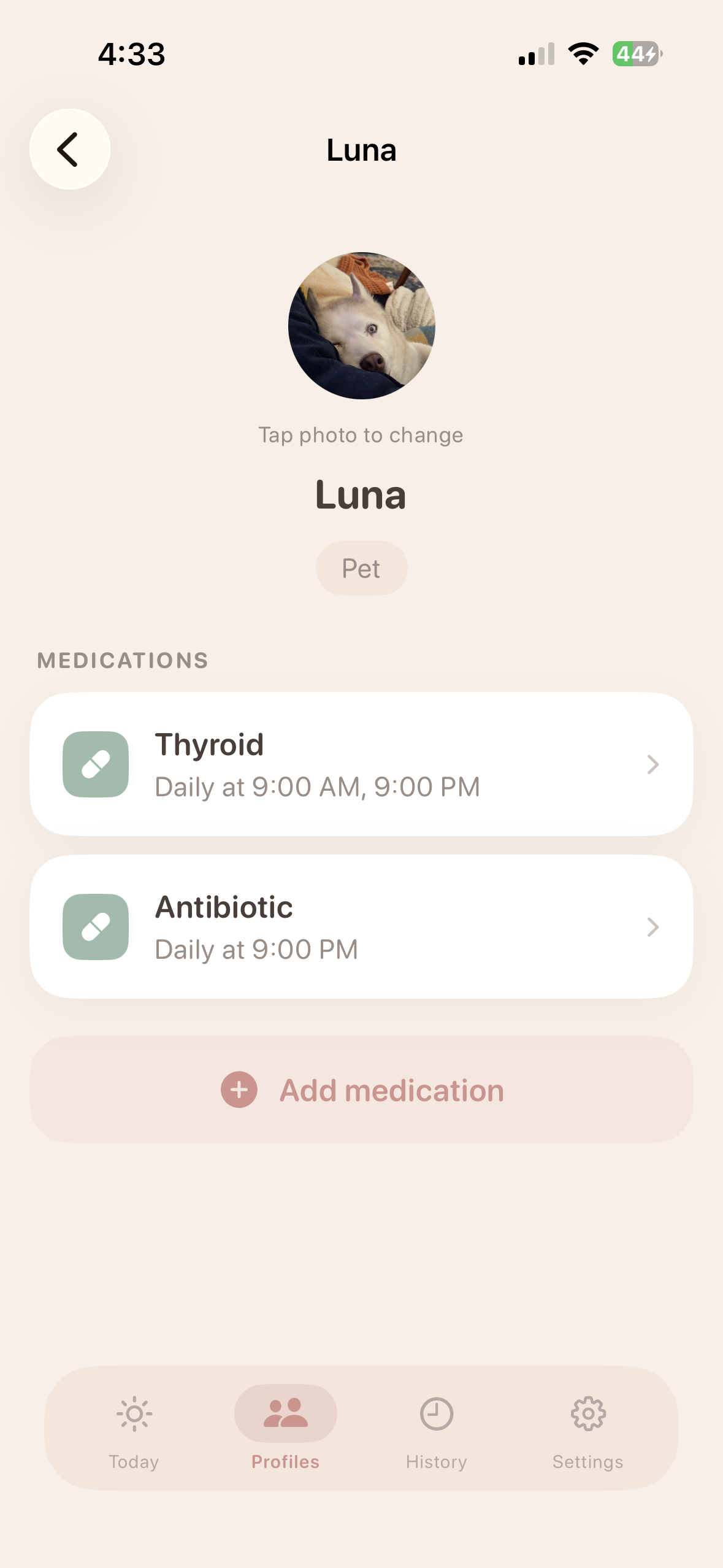
Task: Tap the battery indicator in status bar
Action: [x=634, y=54]
